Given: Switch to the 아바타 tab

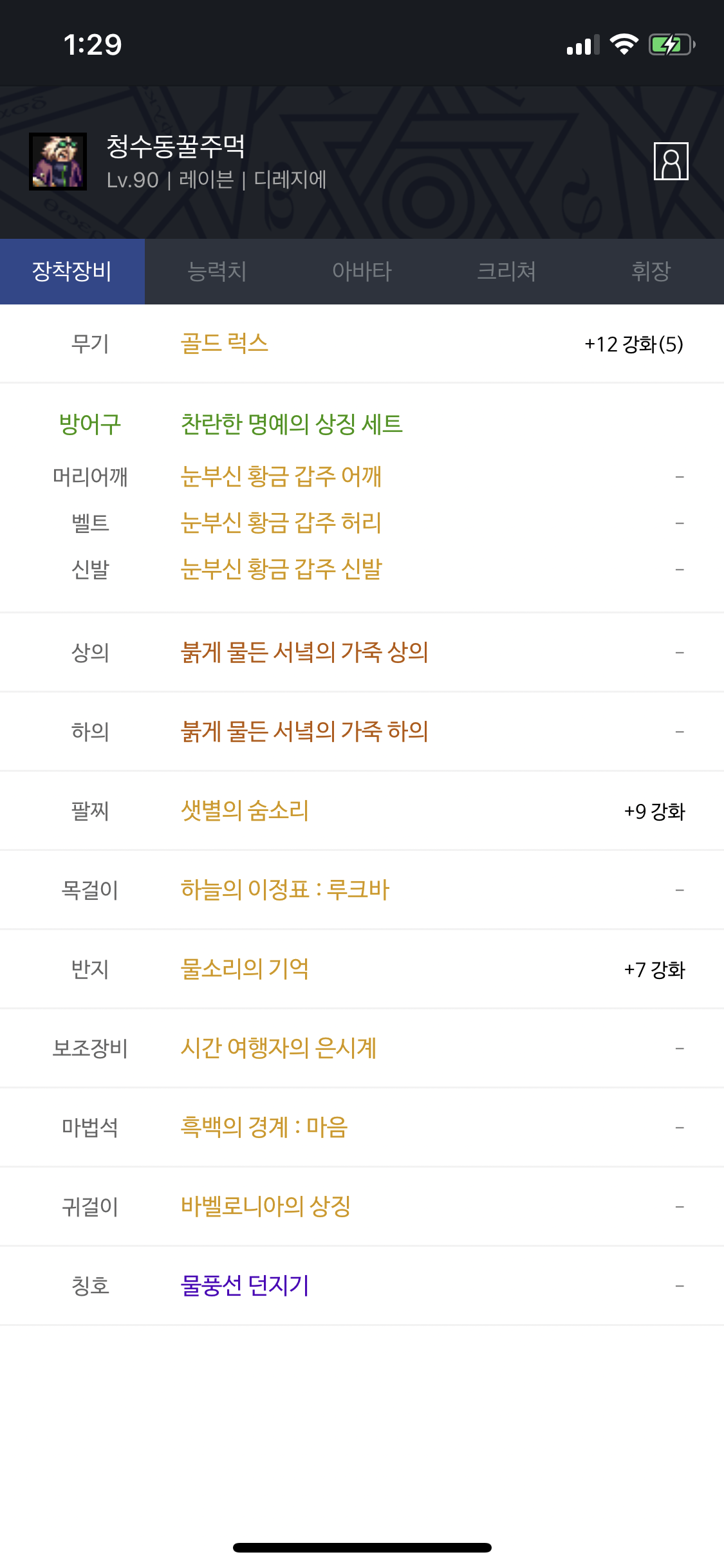Looking at the screenshot, I should point(362,271).
